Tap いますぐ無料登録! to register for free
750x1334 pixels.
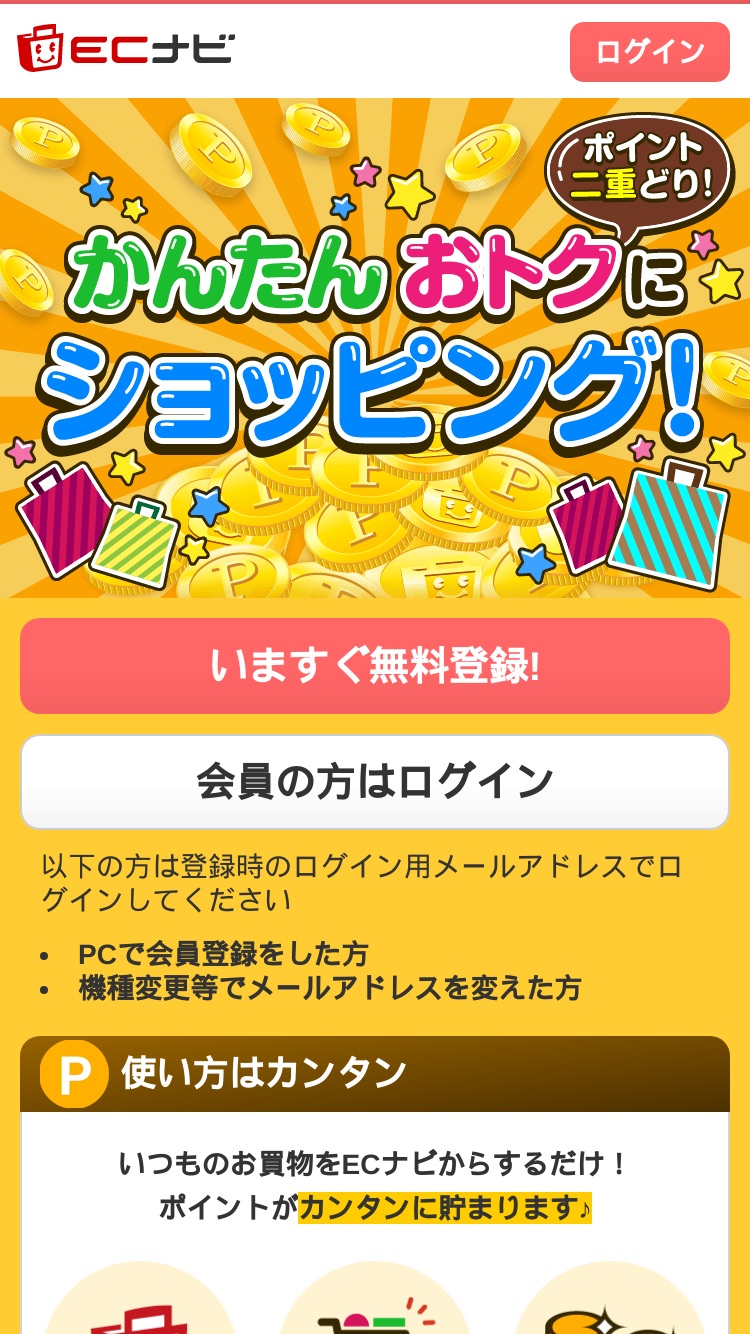pos(375,666)
